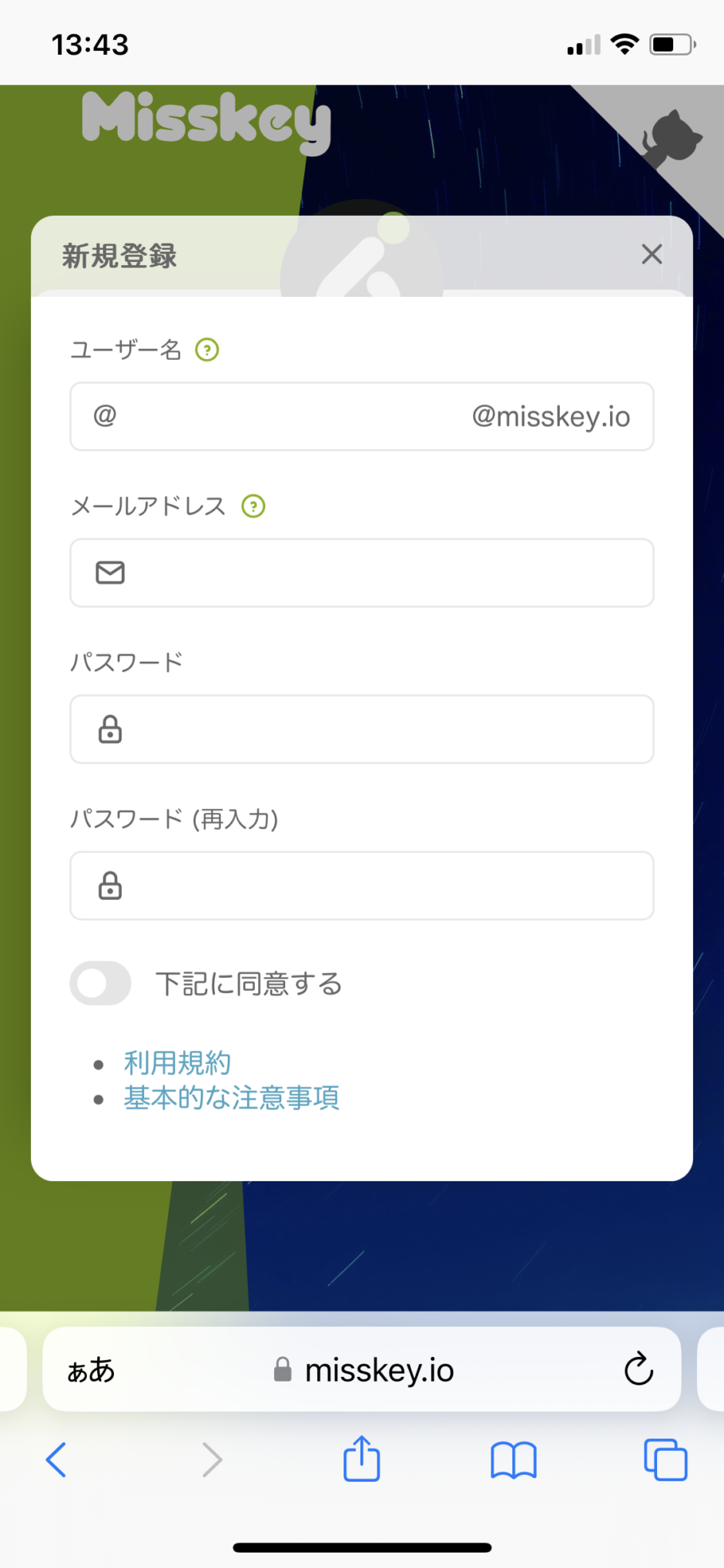Close the 新規登録 signup dialog
This screenshot has height=1568, width=724.
coord(652,254)
